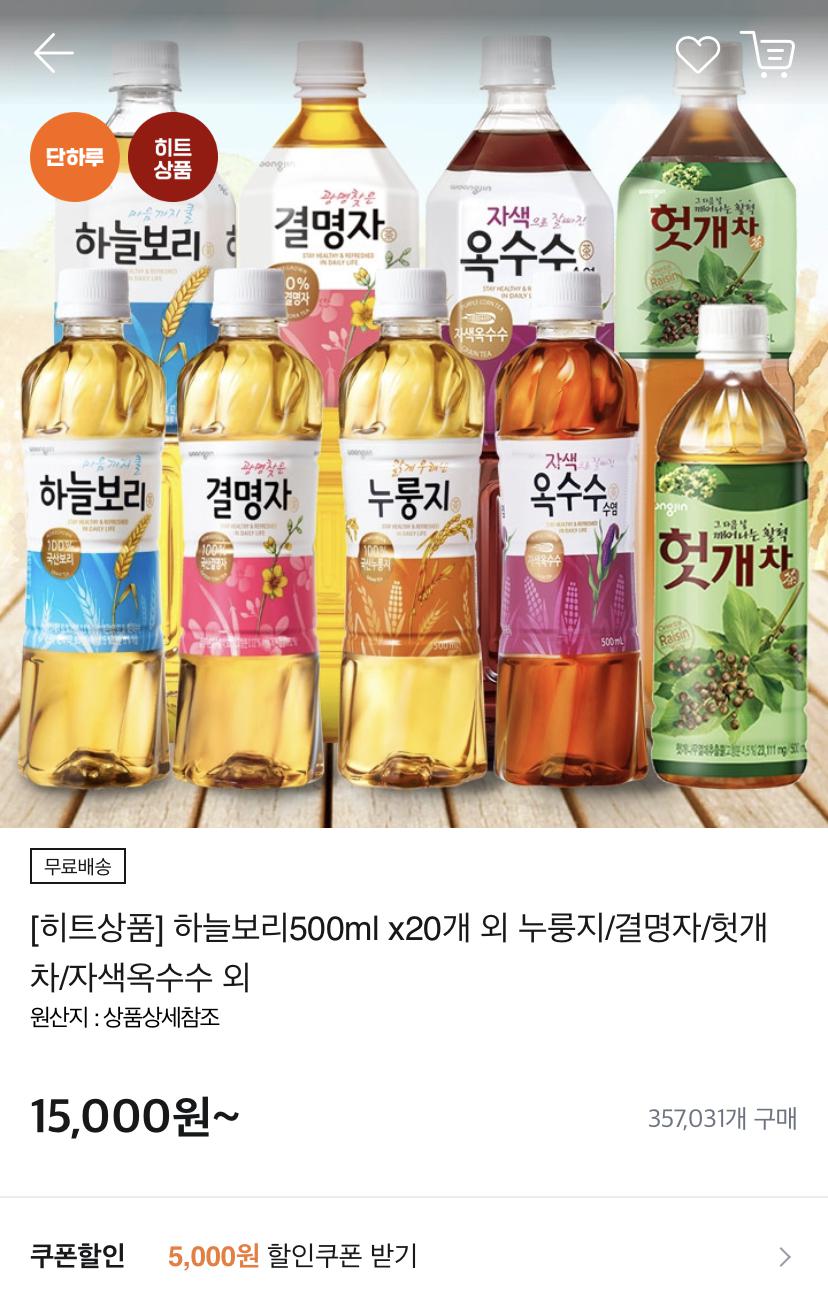Add this product to the wishlist
The width and height of the screenshot is (828, 1302).
point(697,54)
